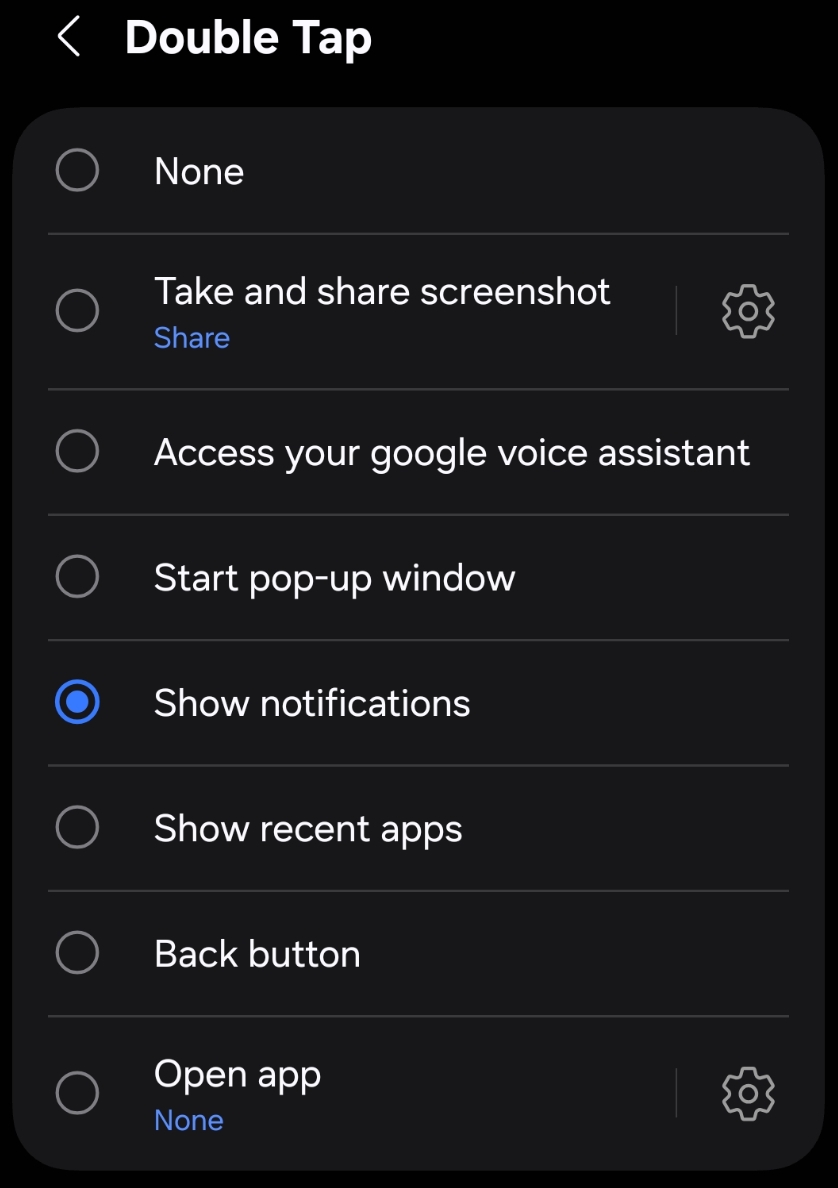Screen dimensions: 838x1188
Task: Pick Show recent apps option
Action: point(77,828)
